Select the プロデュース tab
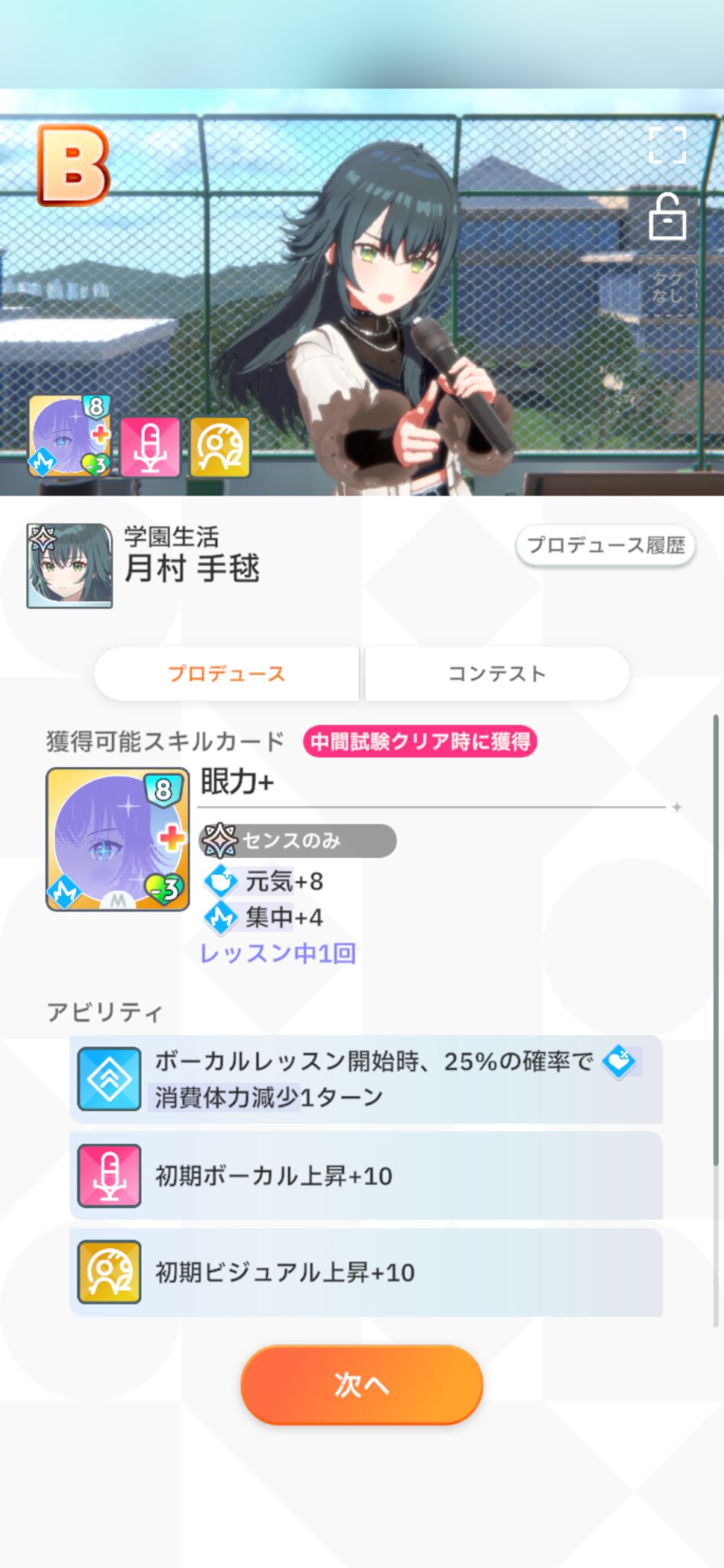This screenshot has height=1568, width=724. click(x=226, y=673)
